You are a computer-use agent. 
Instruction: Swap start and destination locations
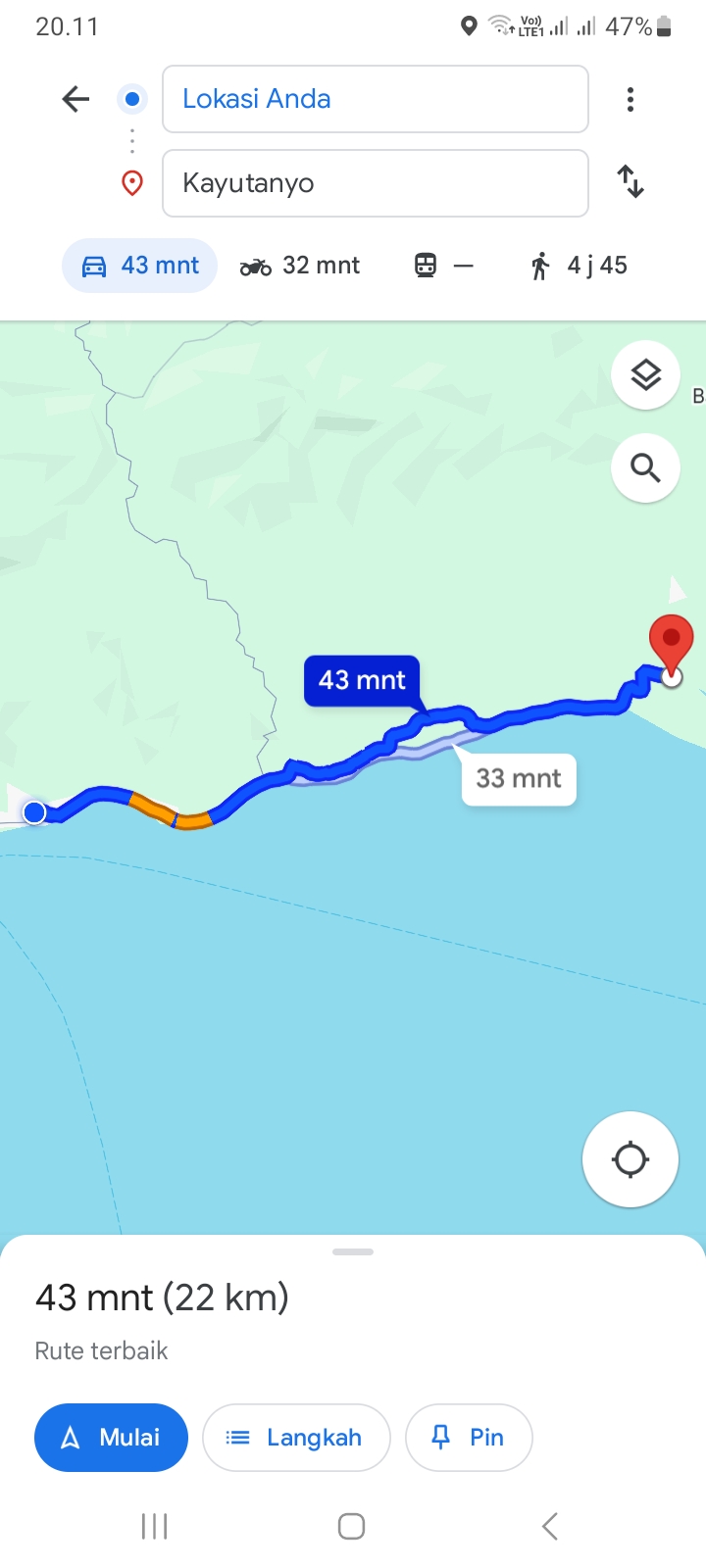(x=630, y=181)
